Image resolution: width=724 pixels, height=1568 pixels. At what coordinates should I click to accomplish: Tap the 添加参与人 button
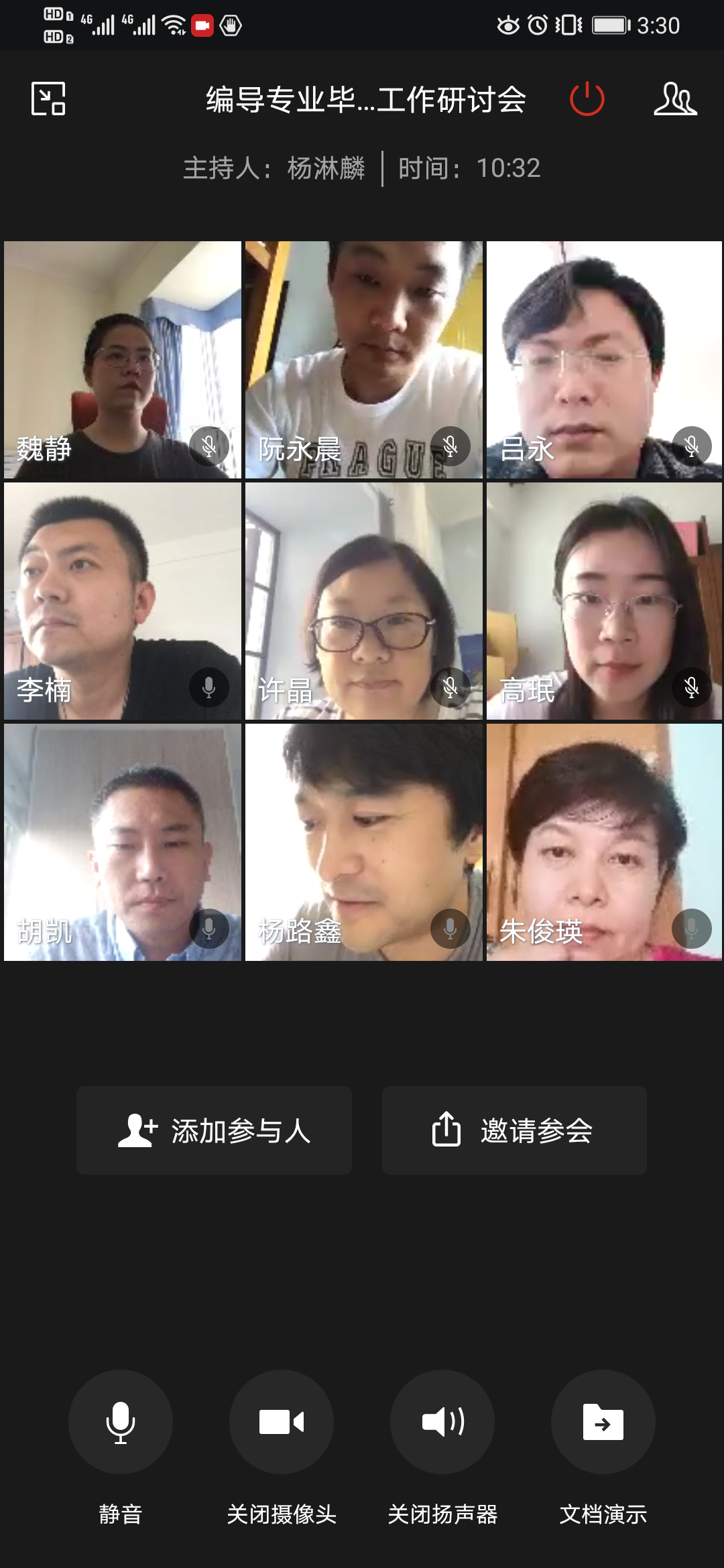215,1129
